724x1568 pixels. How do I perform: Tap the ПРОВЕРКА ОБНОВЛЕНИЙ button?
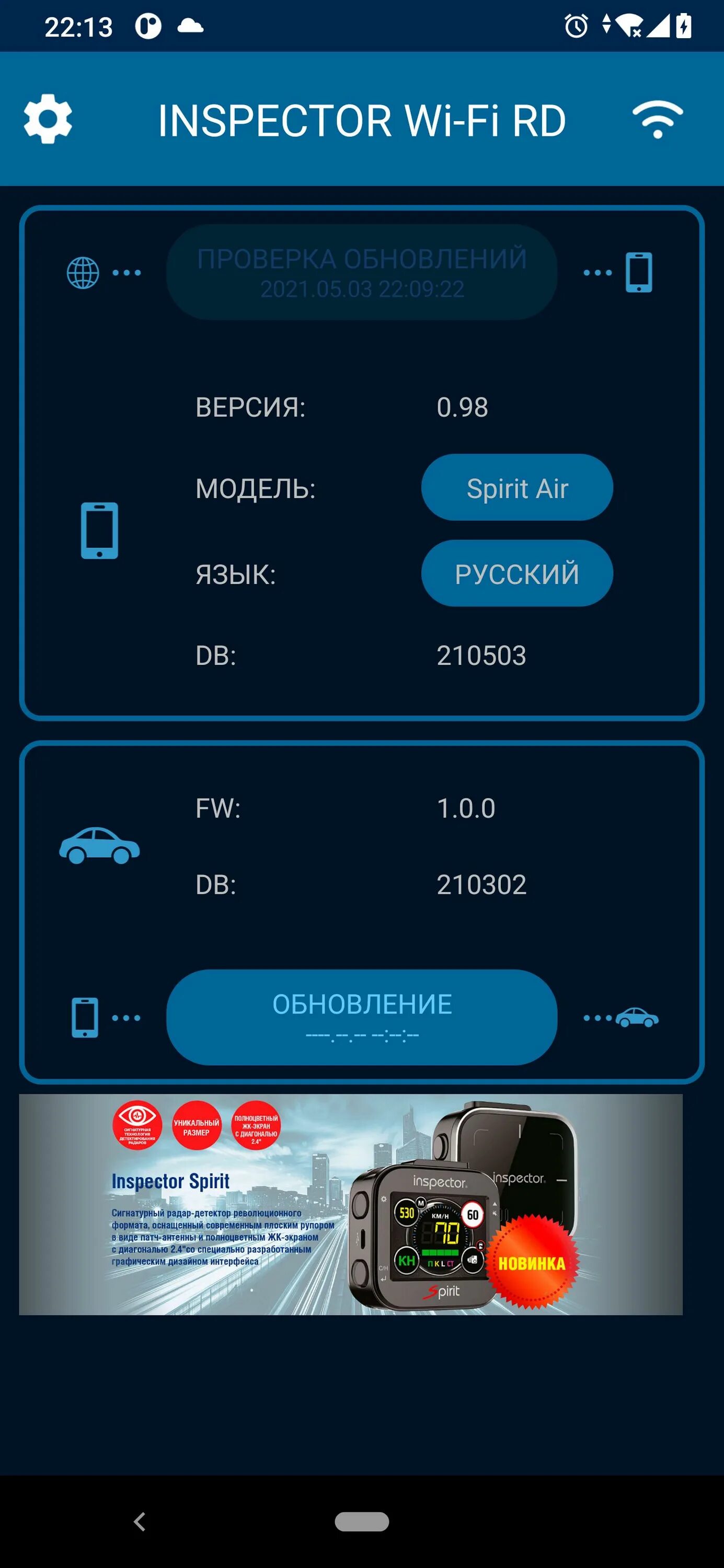pos(362,272)
